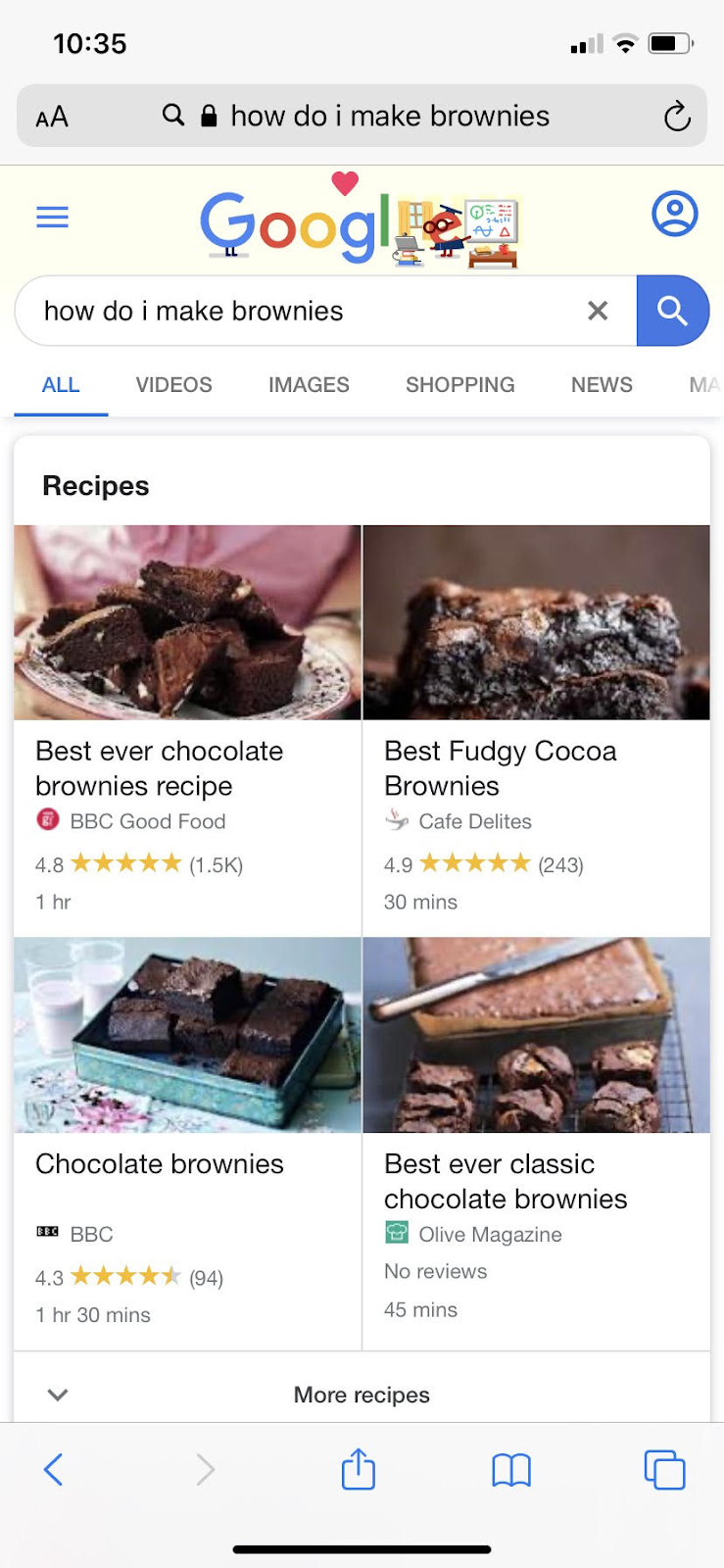Screen dimensions: 724x1568
Task: Open Olive Magazine classic brownies recipe
Action: click(x=505, y=1181)
